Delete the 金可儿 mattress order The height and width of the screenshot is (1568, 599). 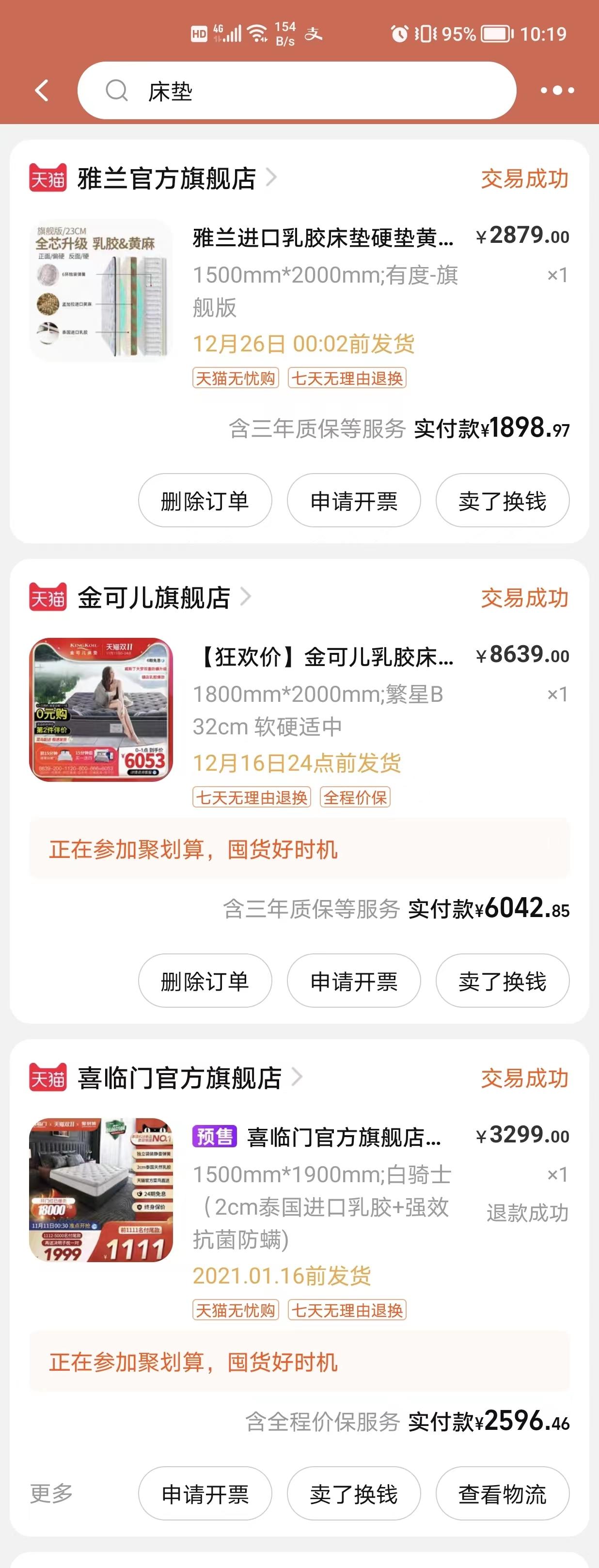click(205, 981)
